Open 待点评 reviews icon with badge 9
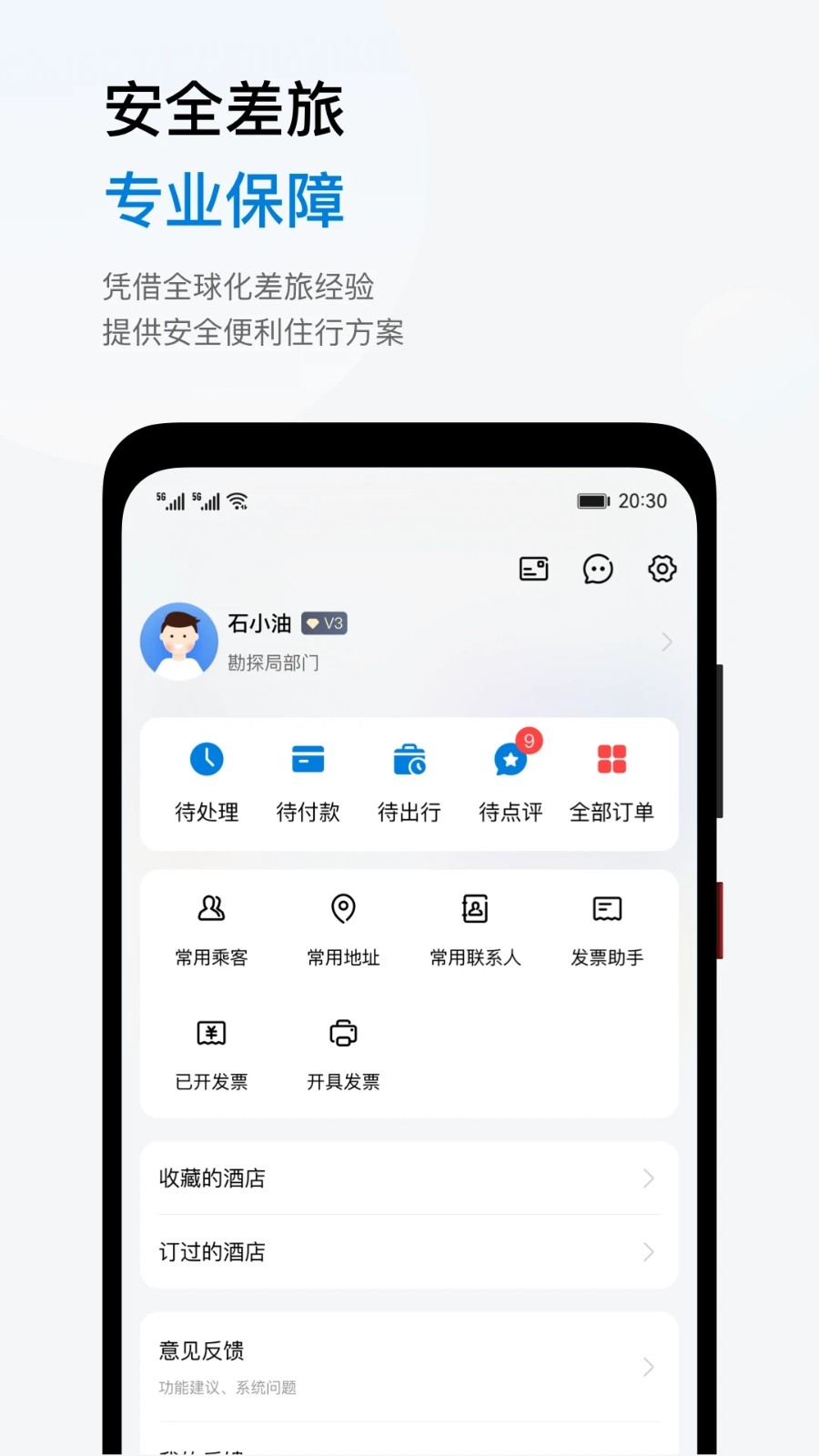The width and height of the screenshot is (819, 1456). point(510,781)
